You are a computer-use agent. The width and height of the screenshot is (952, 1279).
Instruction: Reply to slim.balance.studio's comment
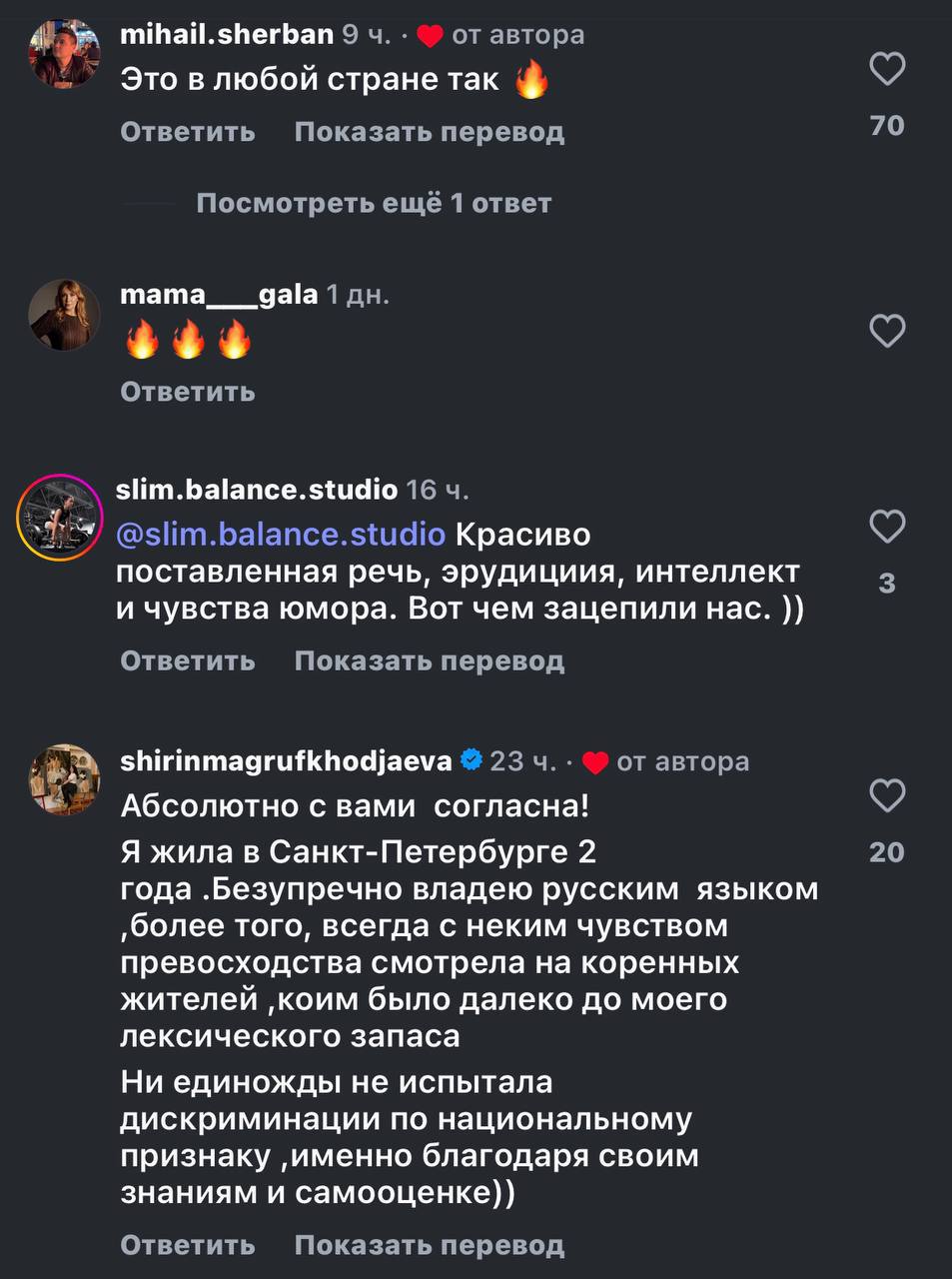tap(188, 660)
